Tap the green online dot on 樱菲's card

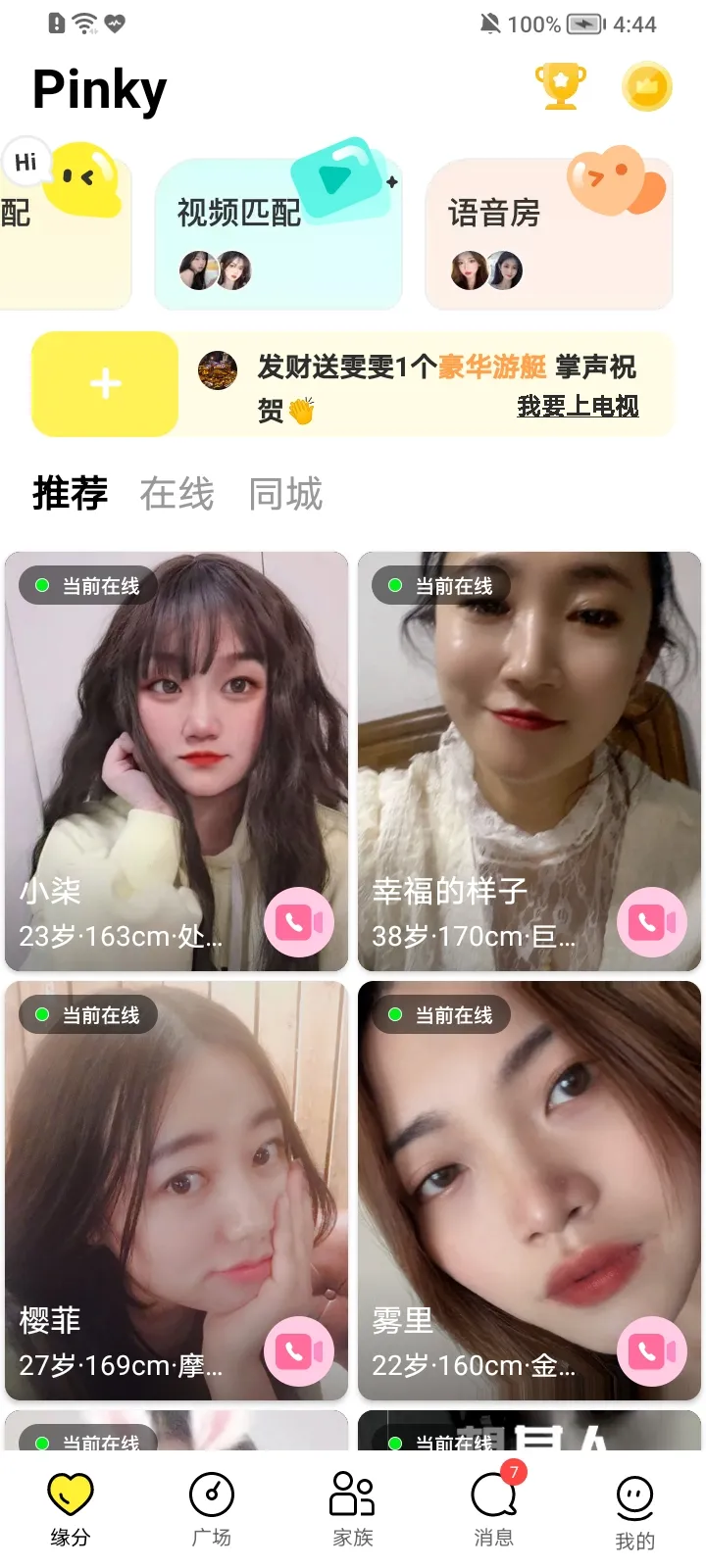point(41,1014)
